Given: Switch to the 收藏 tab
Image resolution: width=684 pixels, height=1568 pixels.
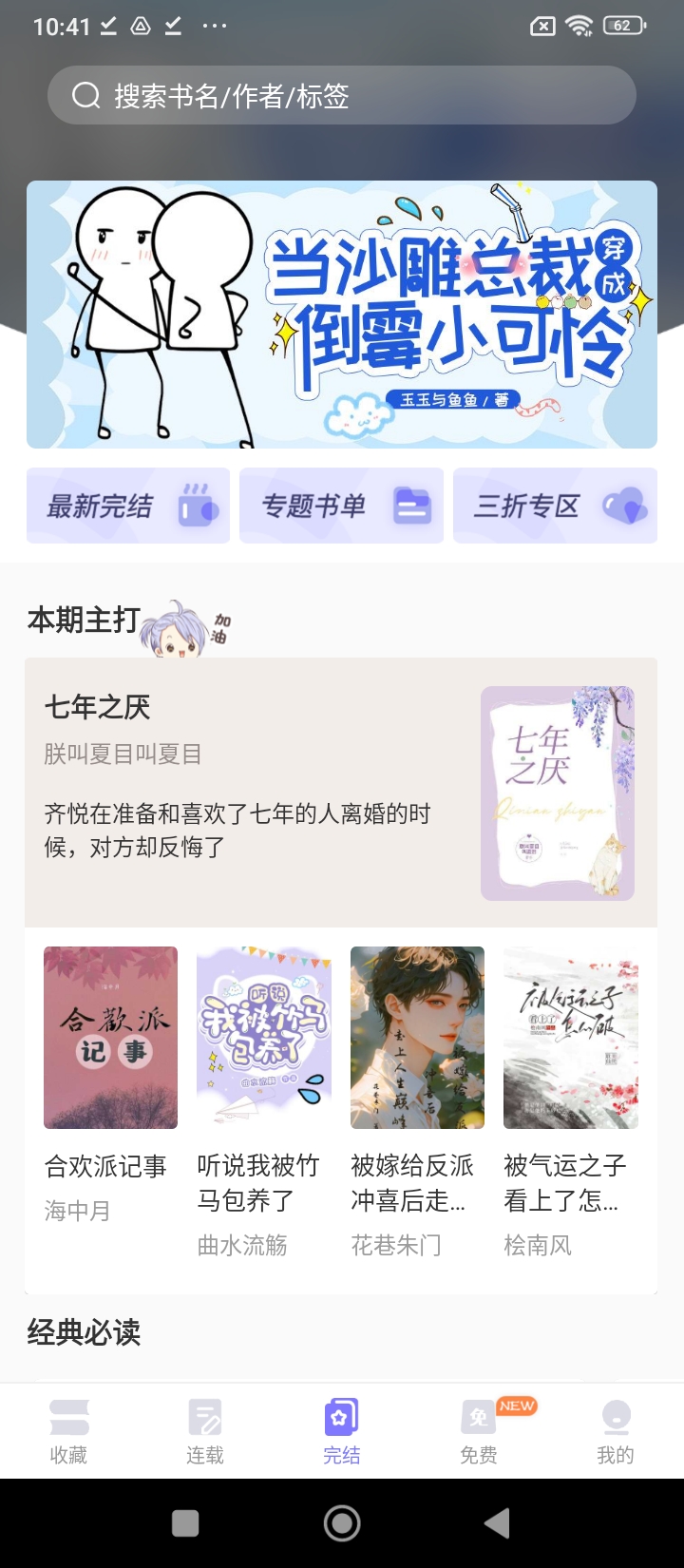Looking at the screenshot, I should click(x=68, y=1431).
